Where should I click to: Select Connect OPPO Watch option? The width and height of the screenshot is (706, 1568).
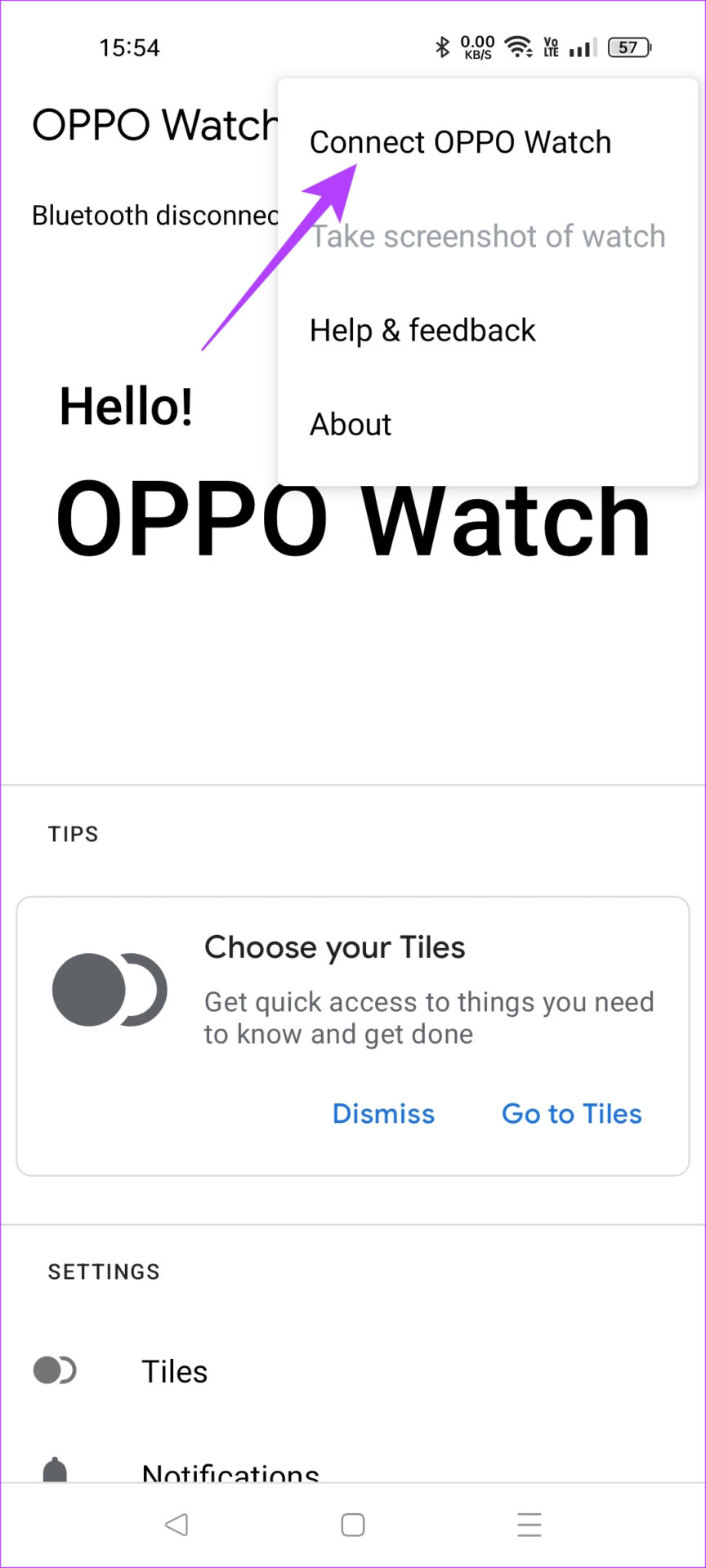pyautogui.click(x=488, y=142)
